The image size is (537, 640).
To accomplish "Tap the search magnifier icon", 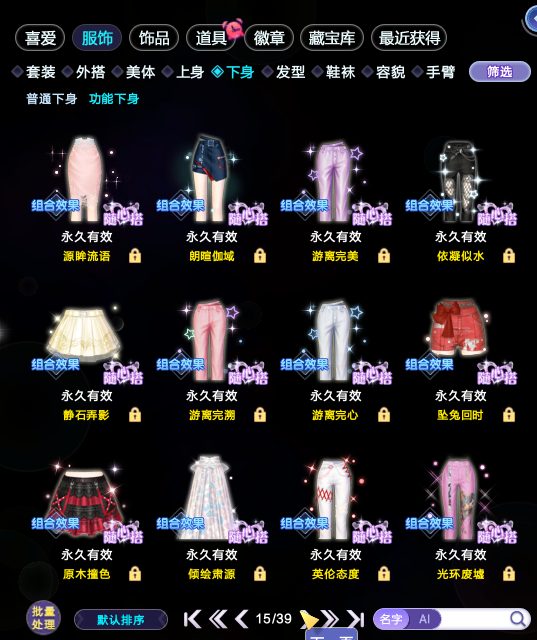I will pyautogui.click(x=518, y=619).
